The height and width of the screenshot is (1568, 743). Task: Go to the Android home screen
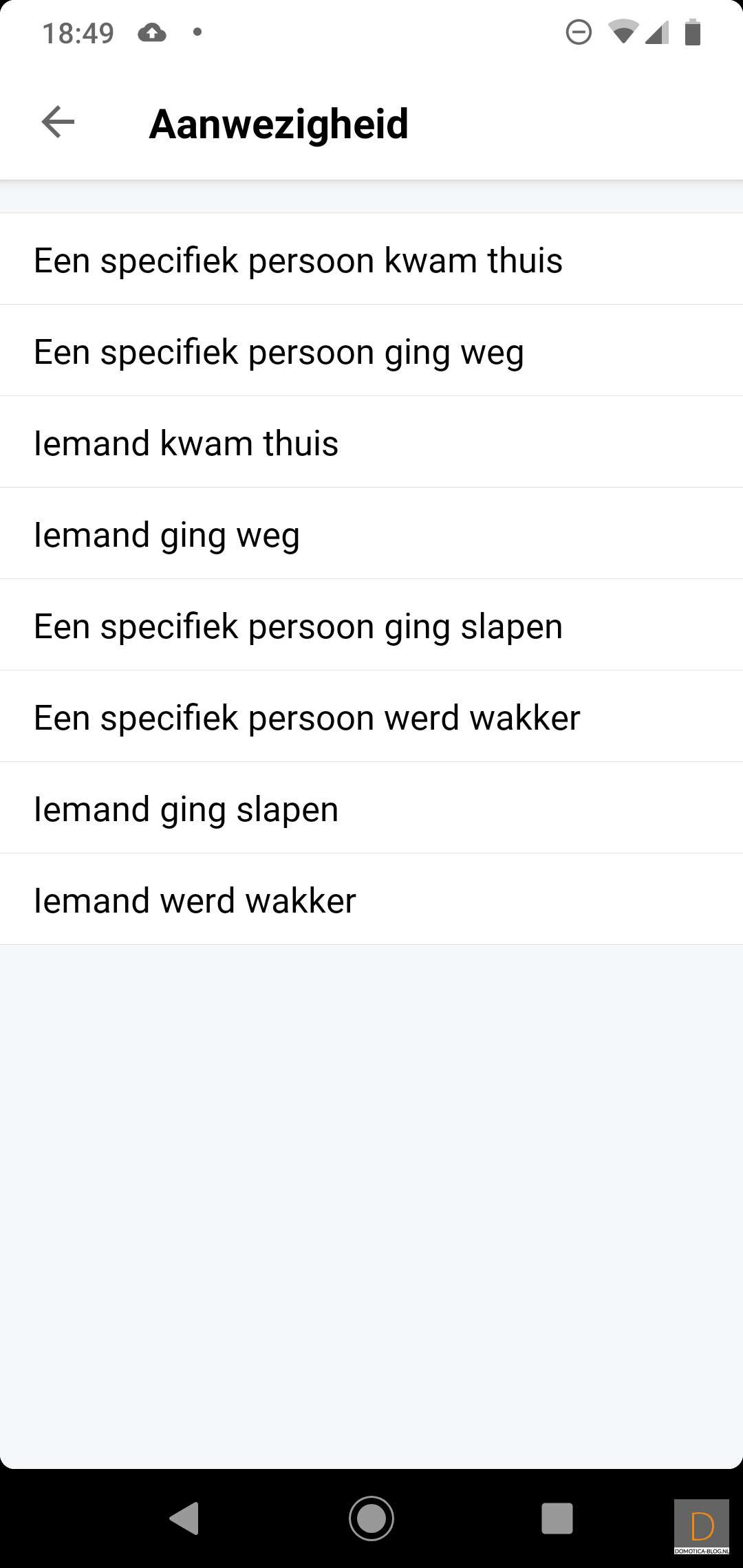click(371, 1518)
